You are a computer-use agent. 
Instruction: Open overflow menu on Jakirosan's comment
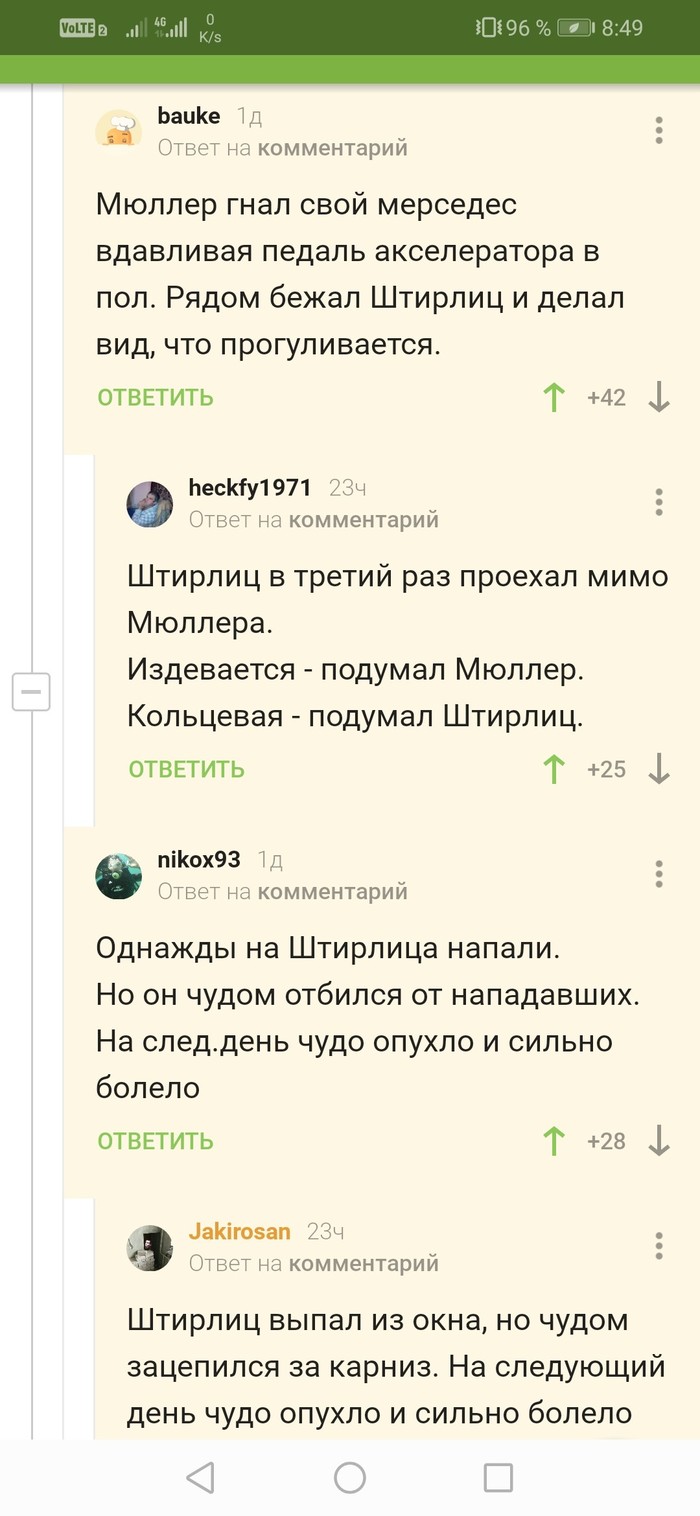(658, 1247)
